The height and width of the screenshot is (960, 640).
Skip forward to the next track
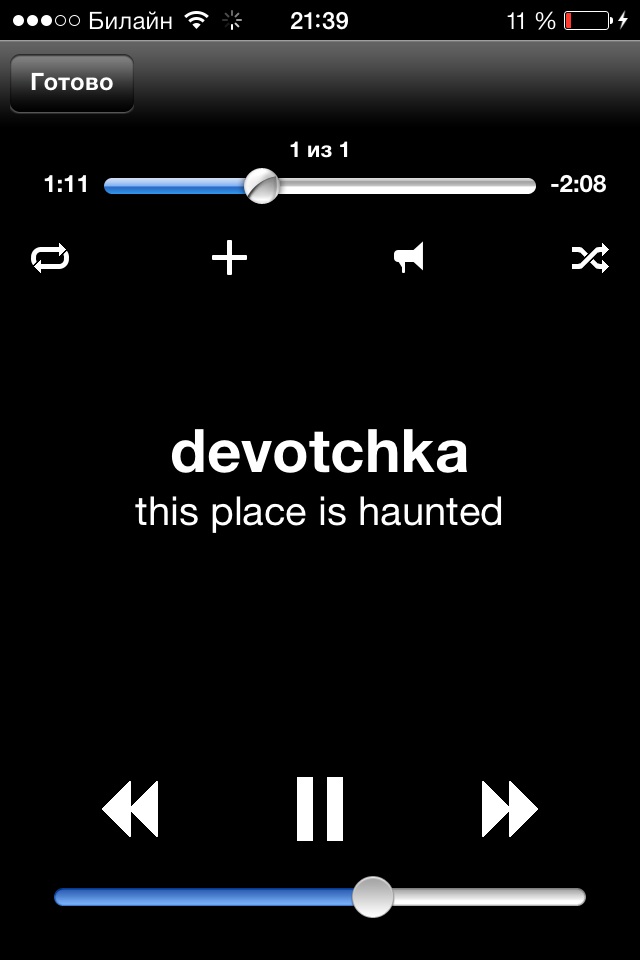click(x=509, y=808)
